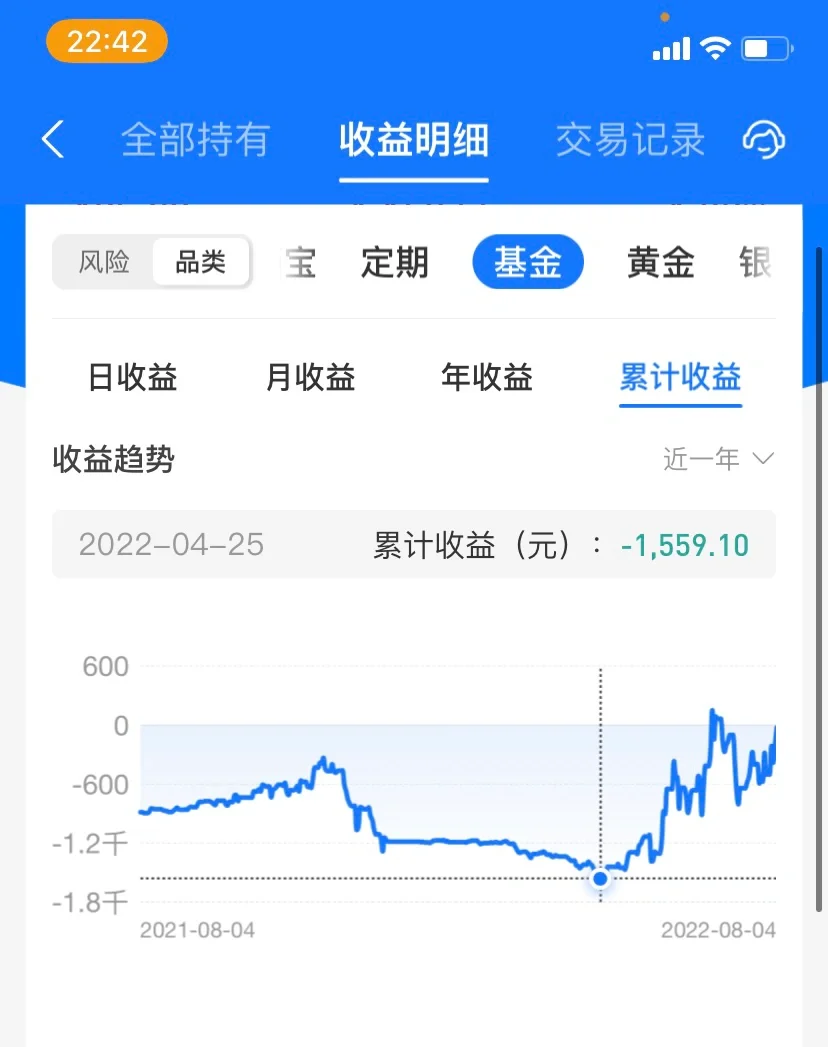
Task: Expand the chevron next to 近一年
Action: pyautogui.click(x=764, y=459)
